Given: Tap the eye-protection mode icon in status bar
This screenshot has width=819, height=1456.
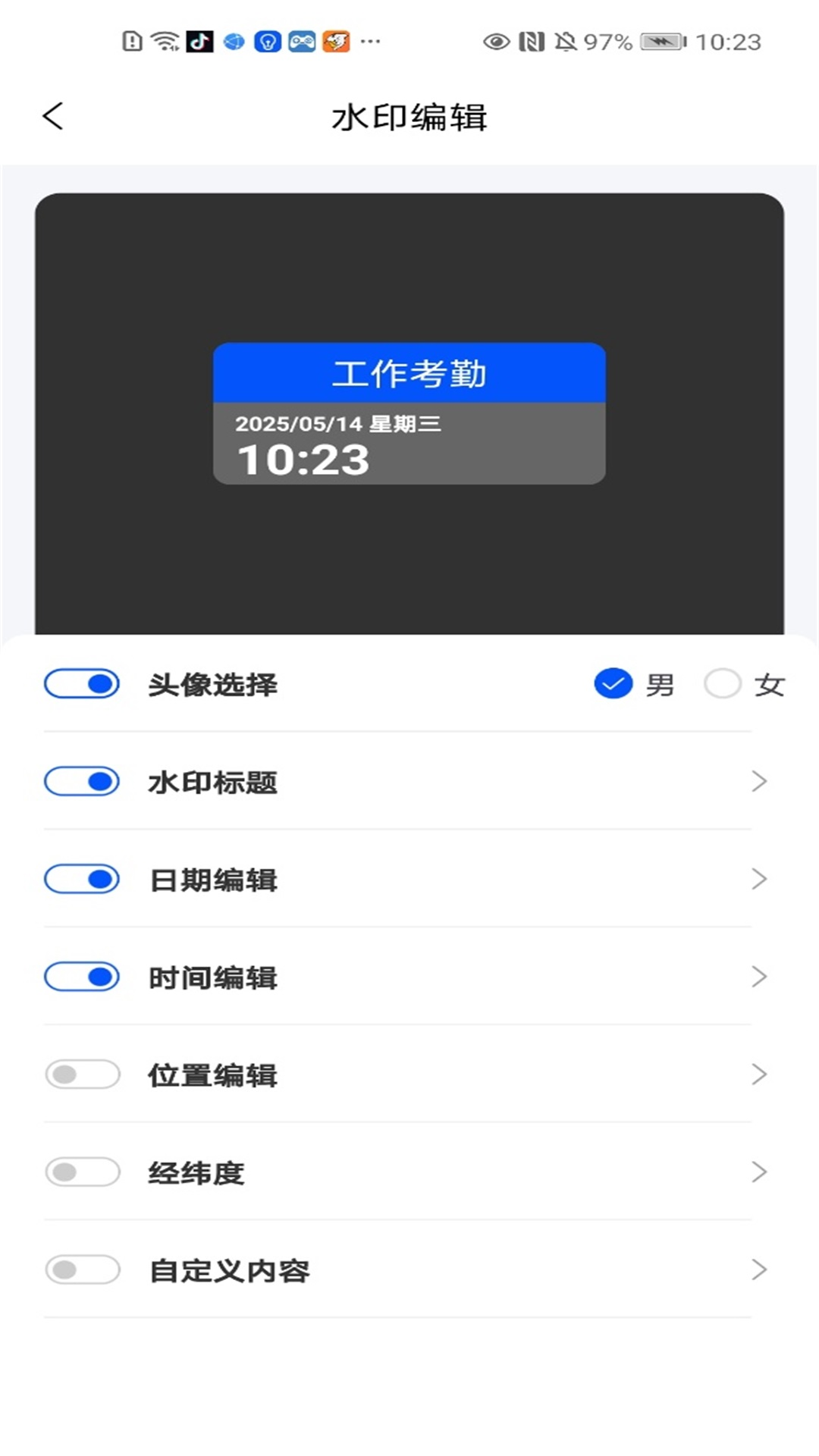Looking at the screenshot, I should tap(496, 42).
